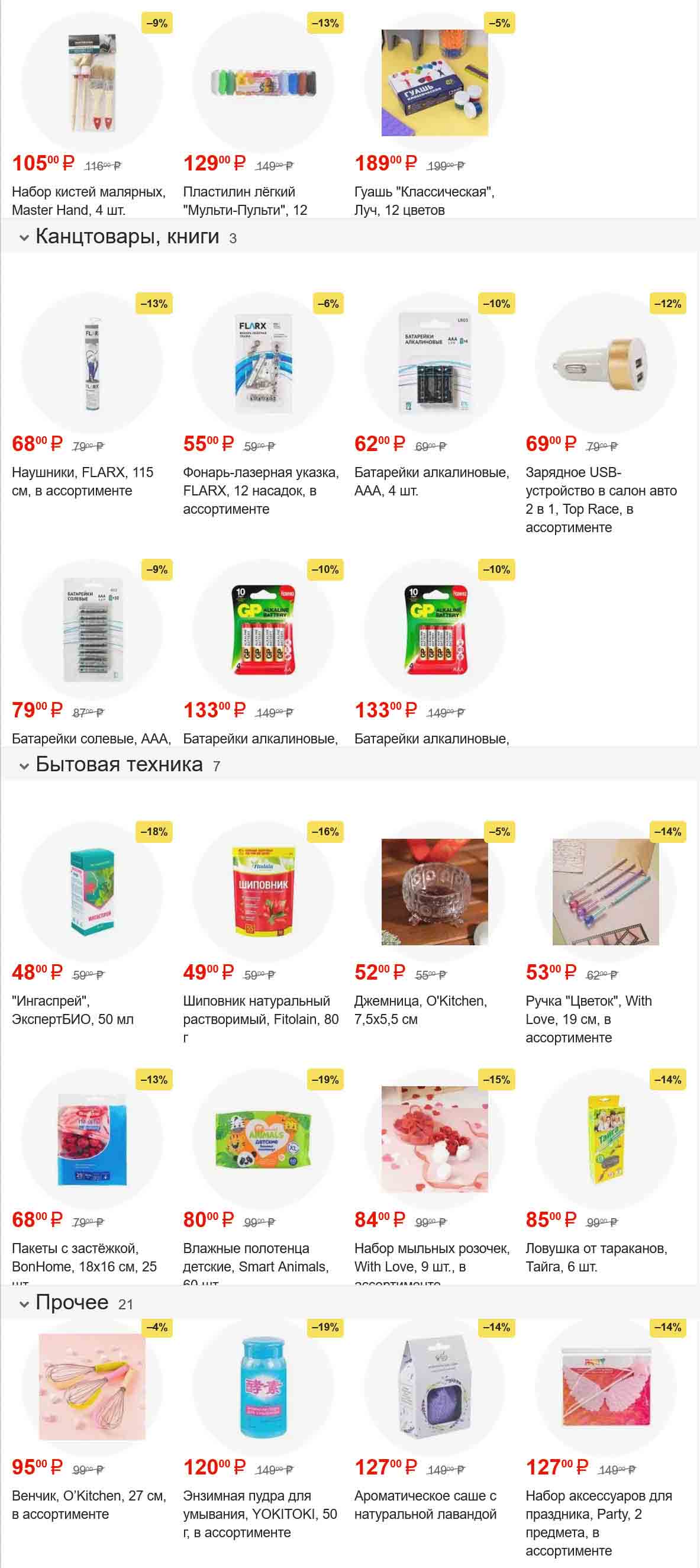This screenshot has height=1568, width=700.
Task: Collapse the Прочее section
Action: click(24, 1304)
